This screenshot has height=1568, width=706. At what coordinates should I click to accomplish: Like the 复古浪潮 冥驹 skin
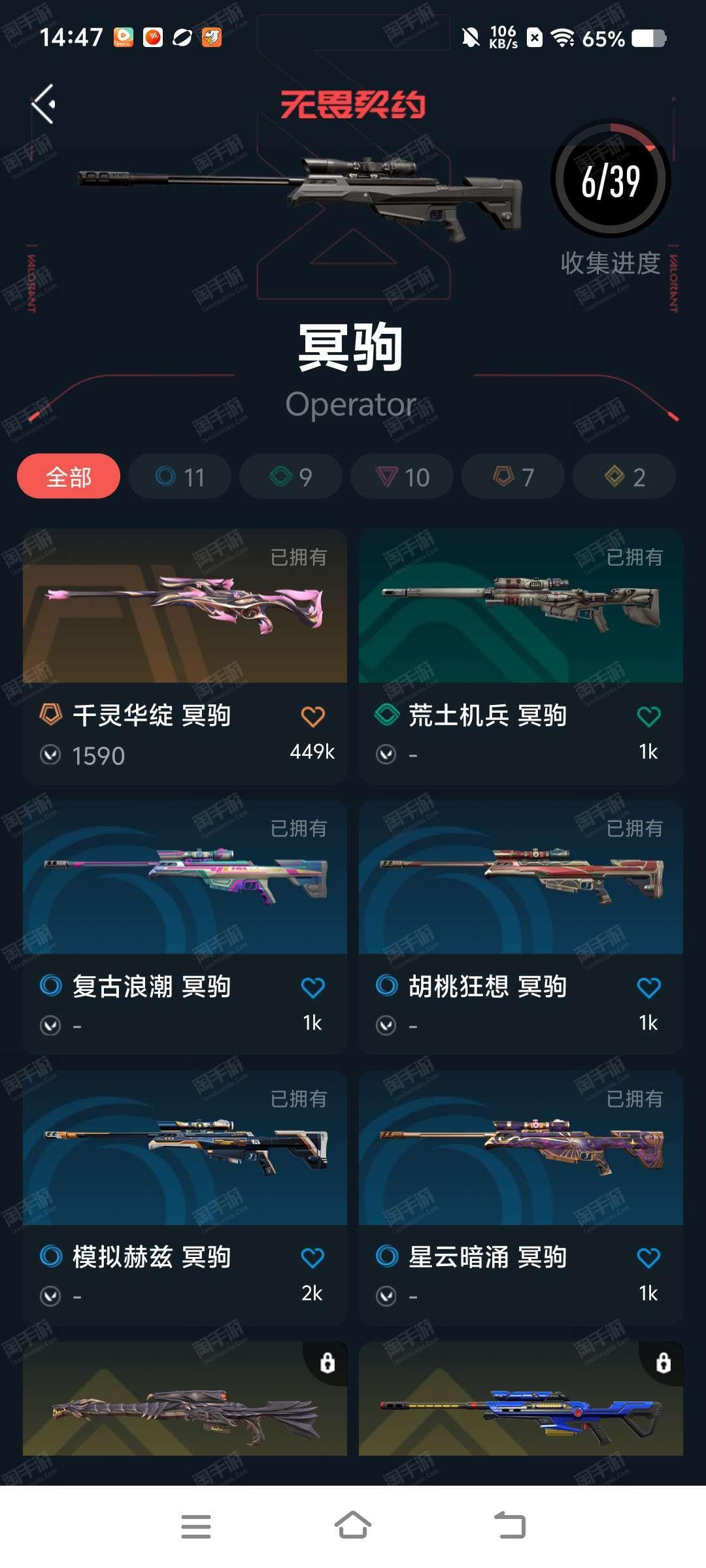point(312,988)
